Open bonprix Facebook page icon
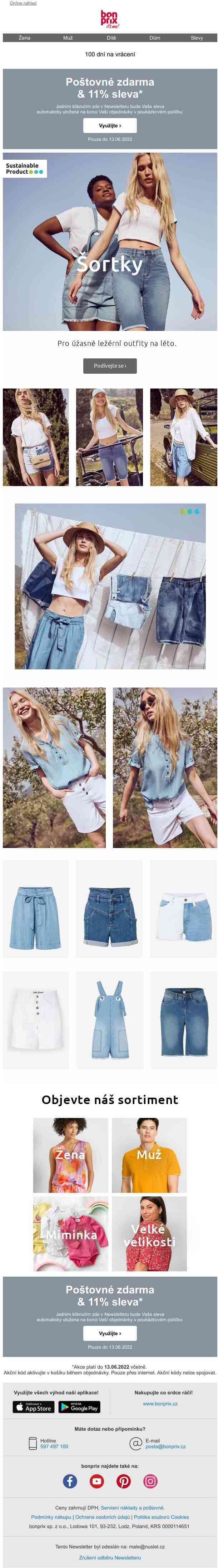Viewport: 218px width, 1568px height. click(70, 1481)
